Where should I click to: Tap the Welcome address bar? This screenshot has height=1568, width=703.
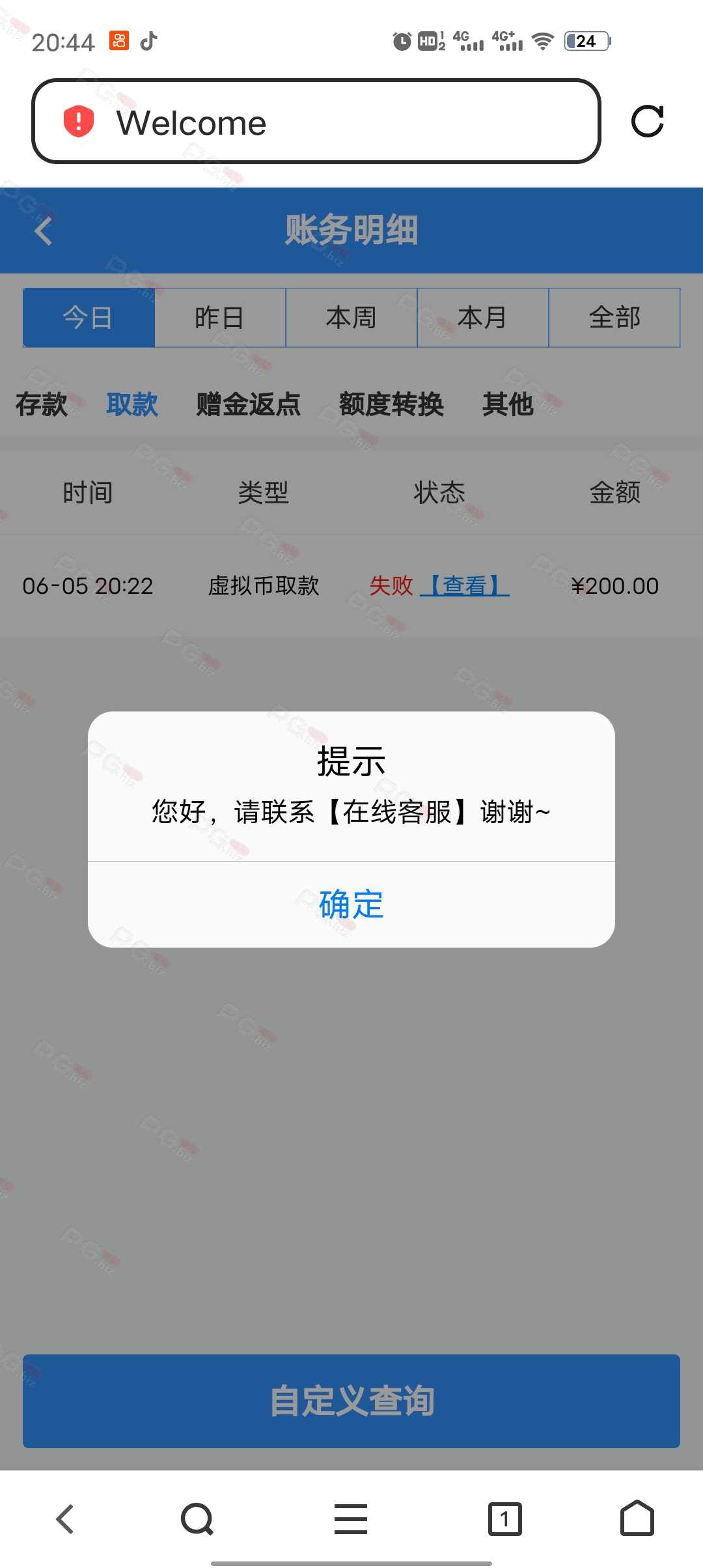pyautogui.click(x=316, y=121)
